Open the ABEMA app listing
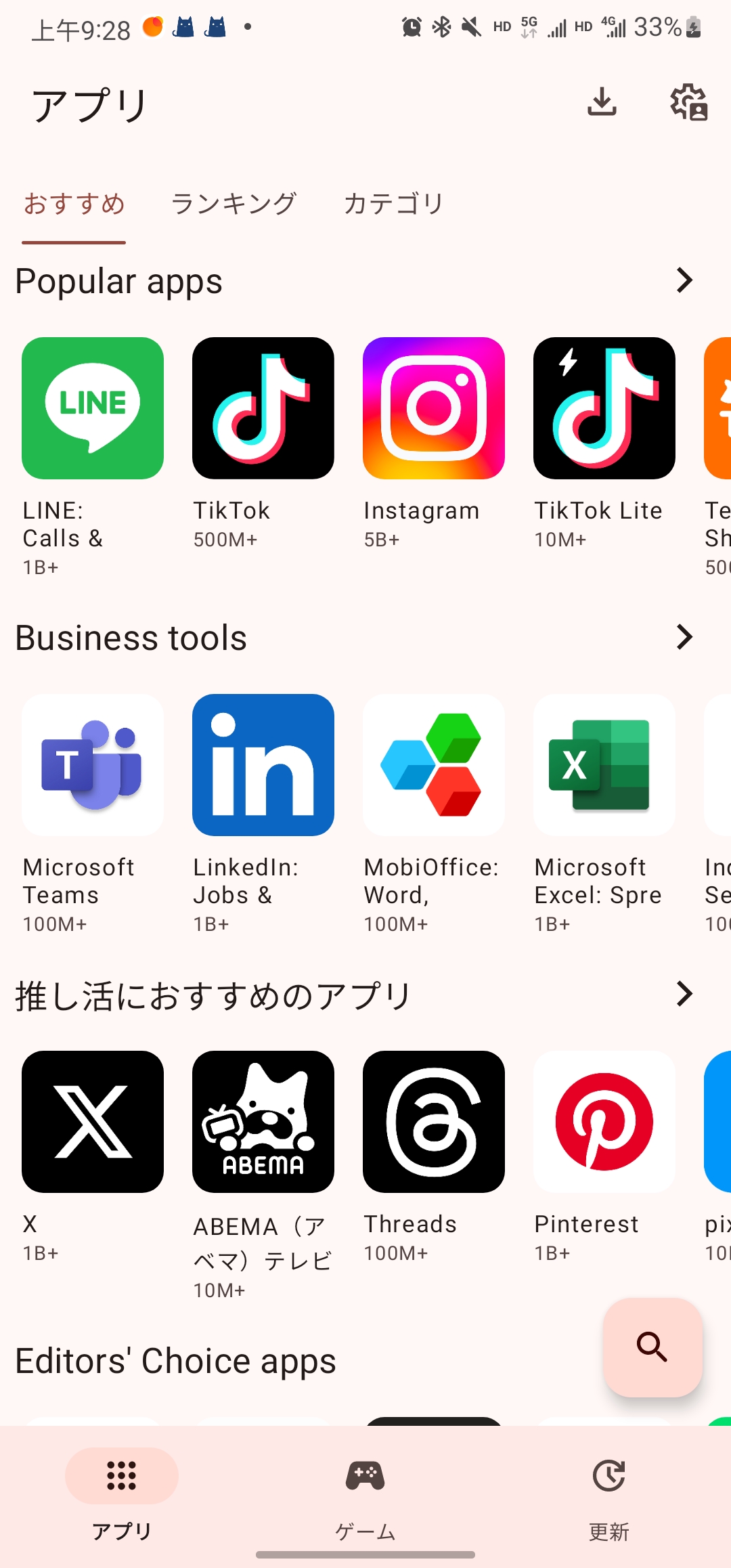 tap(263, 1122)
